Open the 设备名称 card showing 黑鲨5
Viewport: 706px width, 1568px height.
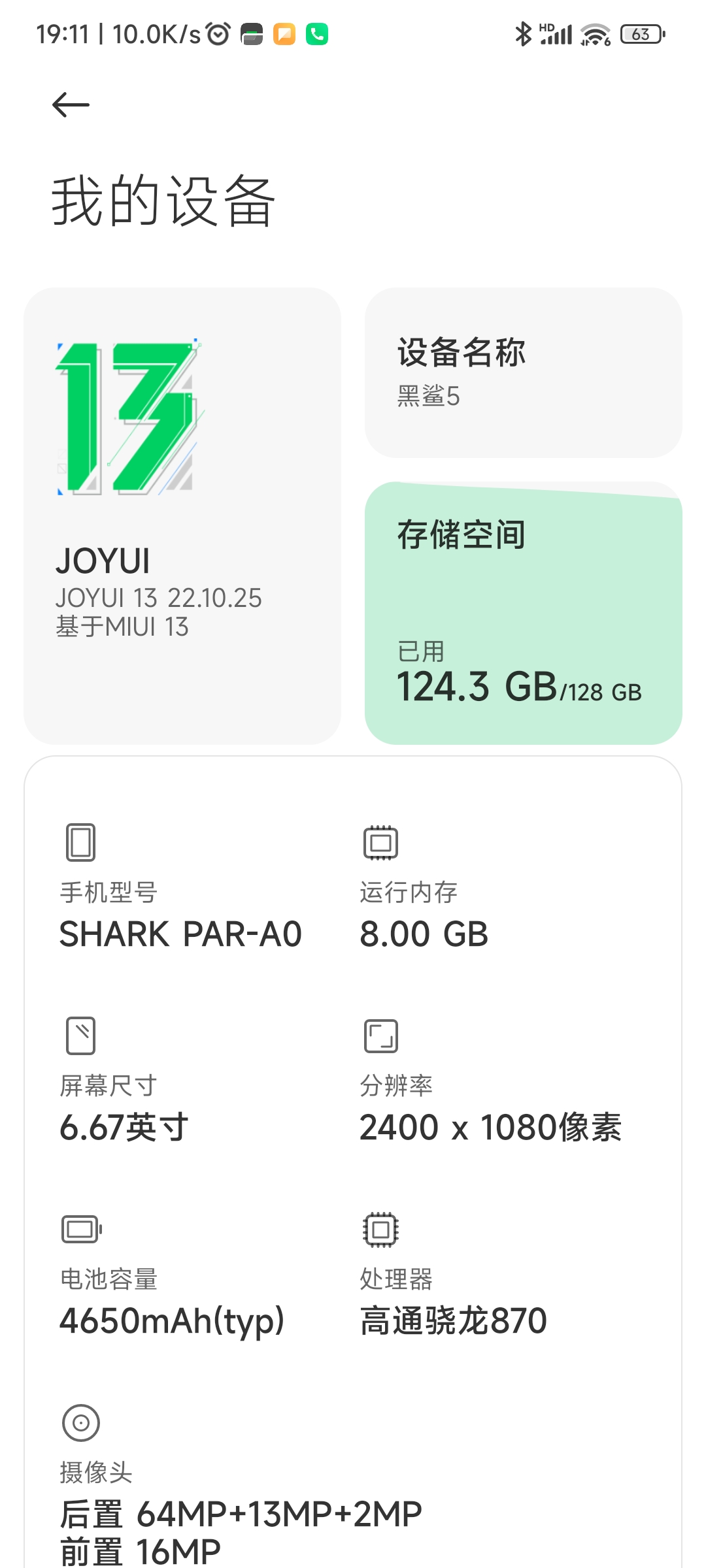523,372
